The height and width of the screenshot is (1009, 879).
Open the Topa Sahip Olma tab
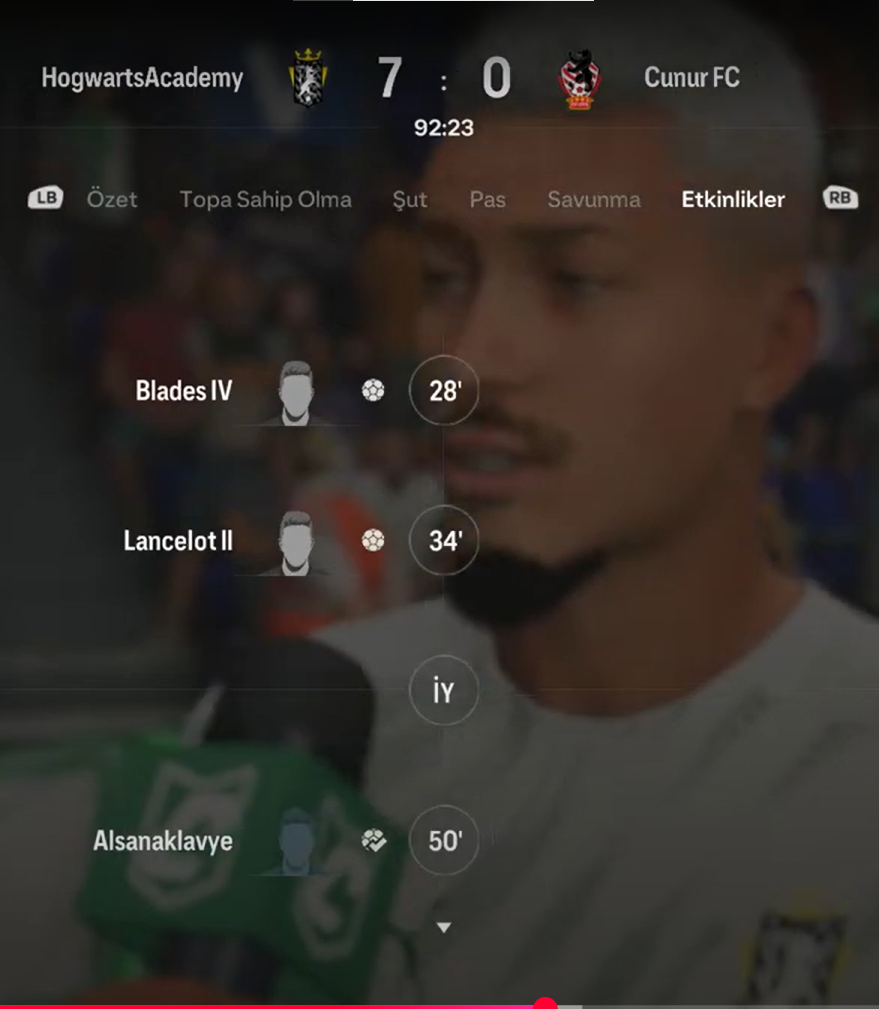[265, 199]
